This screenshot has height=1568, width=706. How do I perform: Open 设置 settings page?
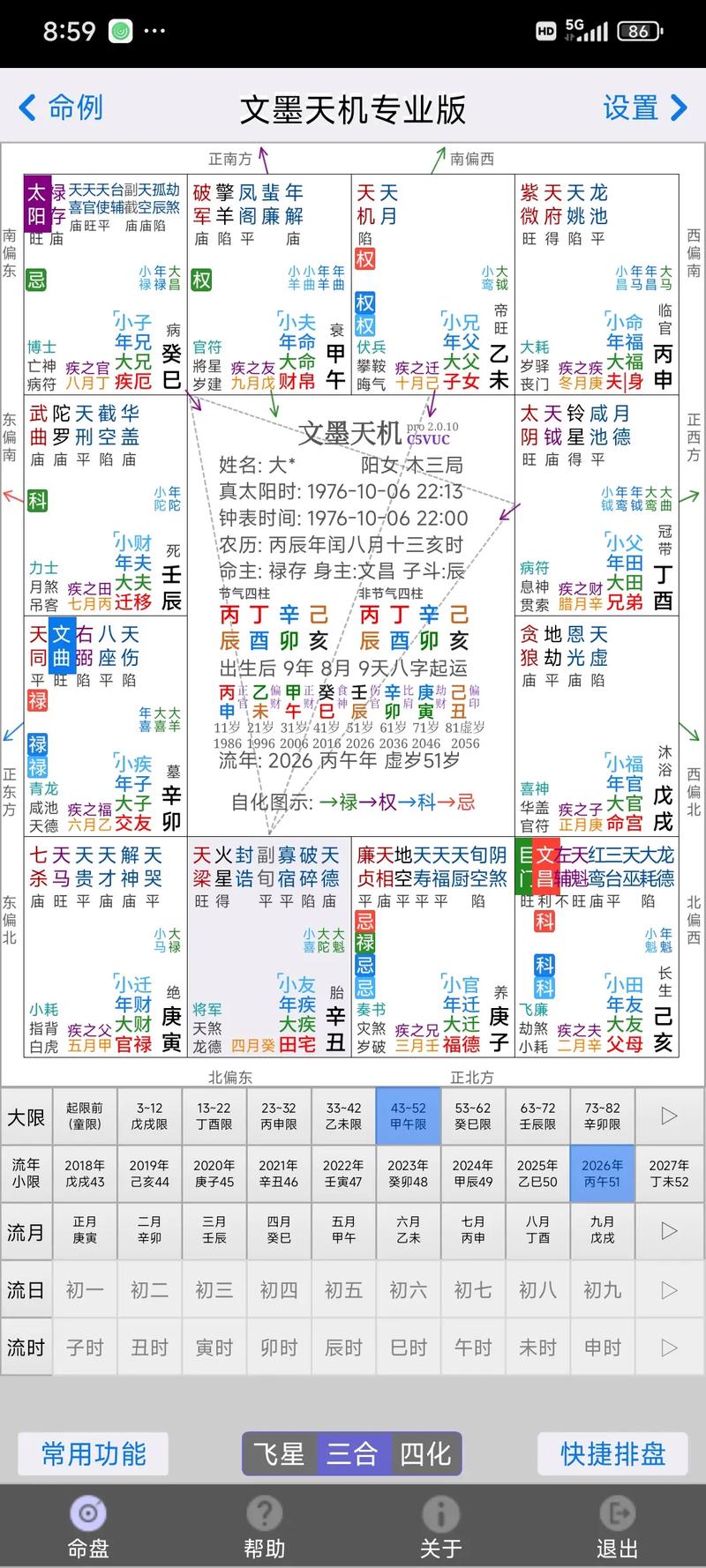[x=644, y=108]
